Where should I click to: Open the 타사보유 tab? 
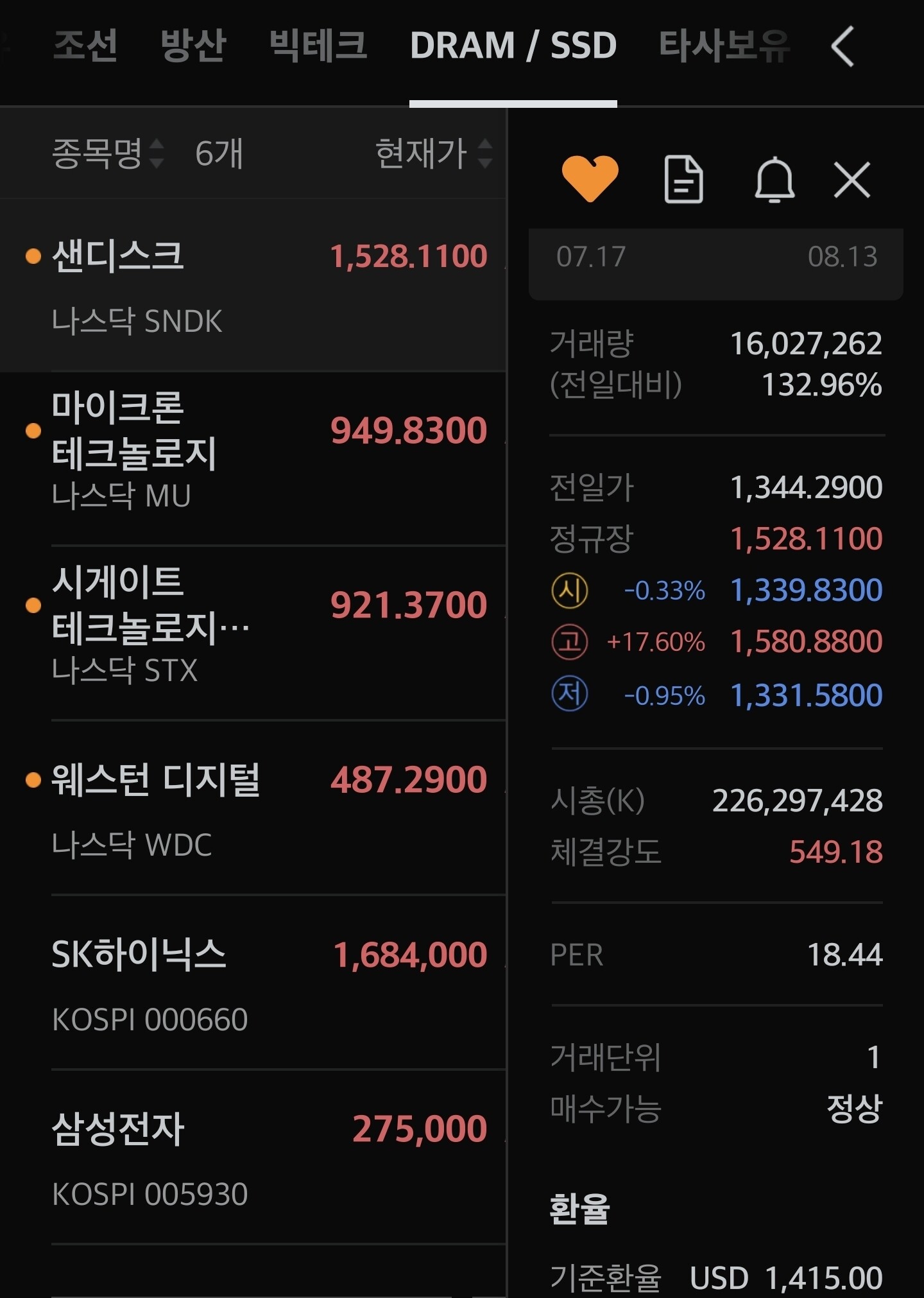click(x=724, y=46)
